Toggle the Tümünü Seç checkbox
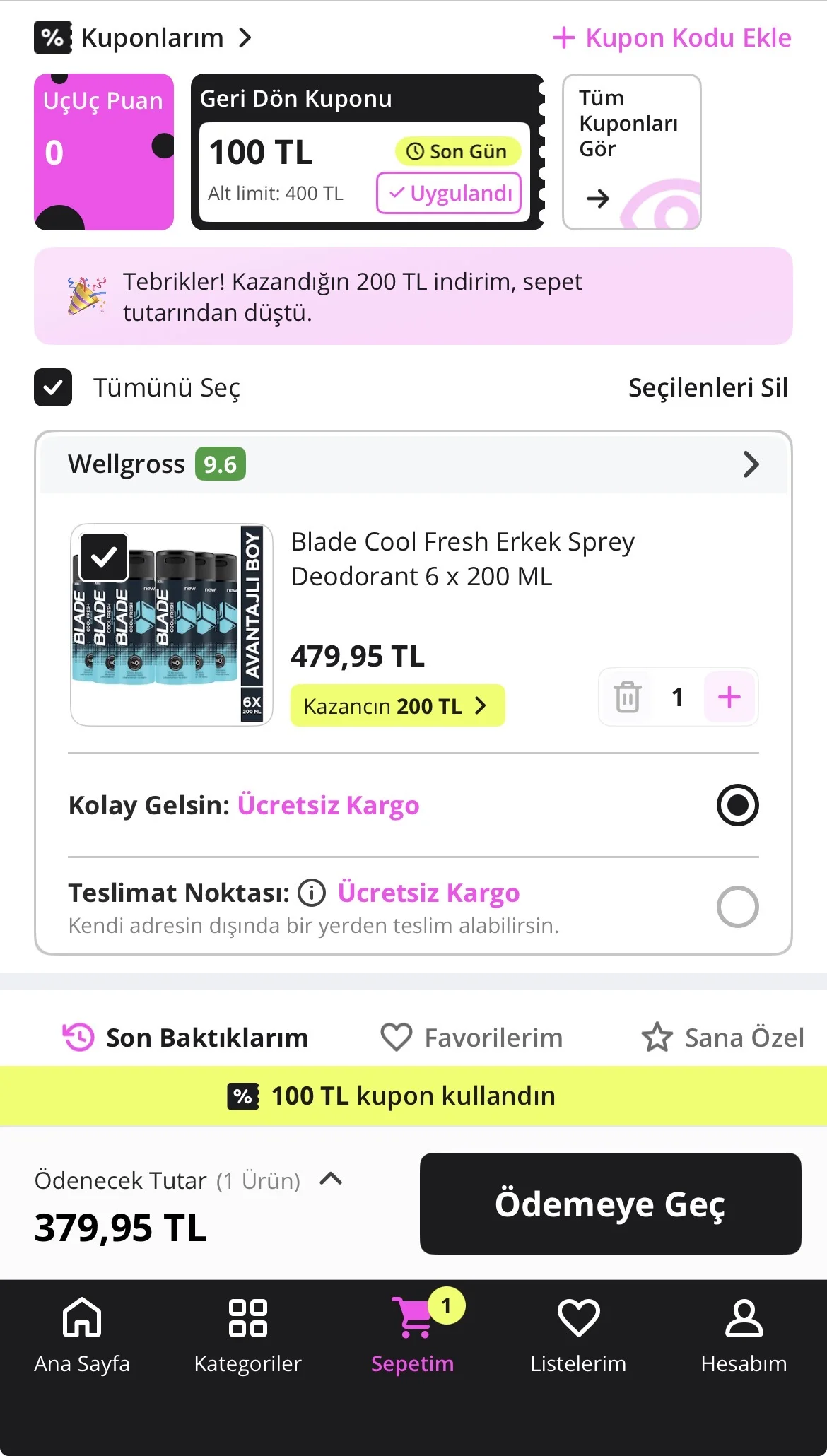Viewport: 827px width, 1456px height. click(54, 387)
